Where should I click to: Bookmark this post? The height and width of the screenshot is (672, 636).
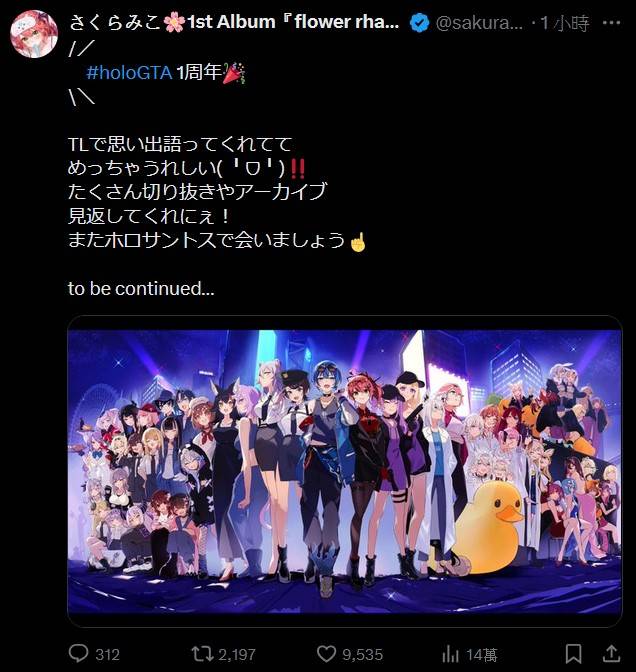click(x=573, y=654)
